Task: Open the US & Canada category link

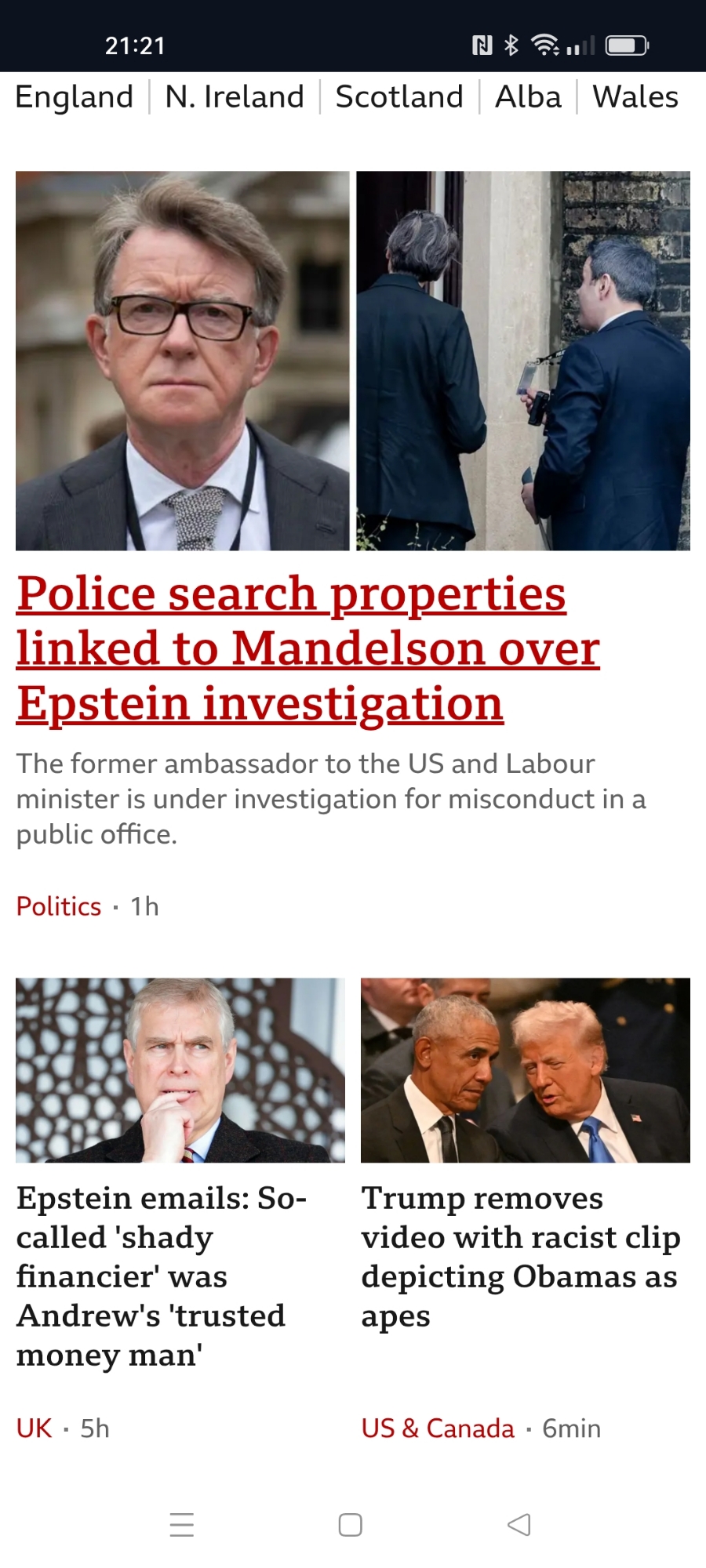Action: point(438,1428)
